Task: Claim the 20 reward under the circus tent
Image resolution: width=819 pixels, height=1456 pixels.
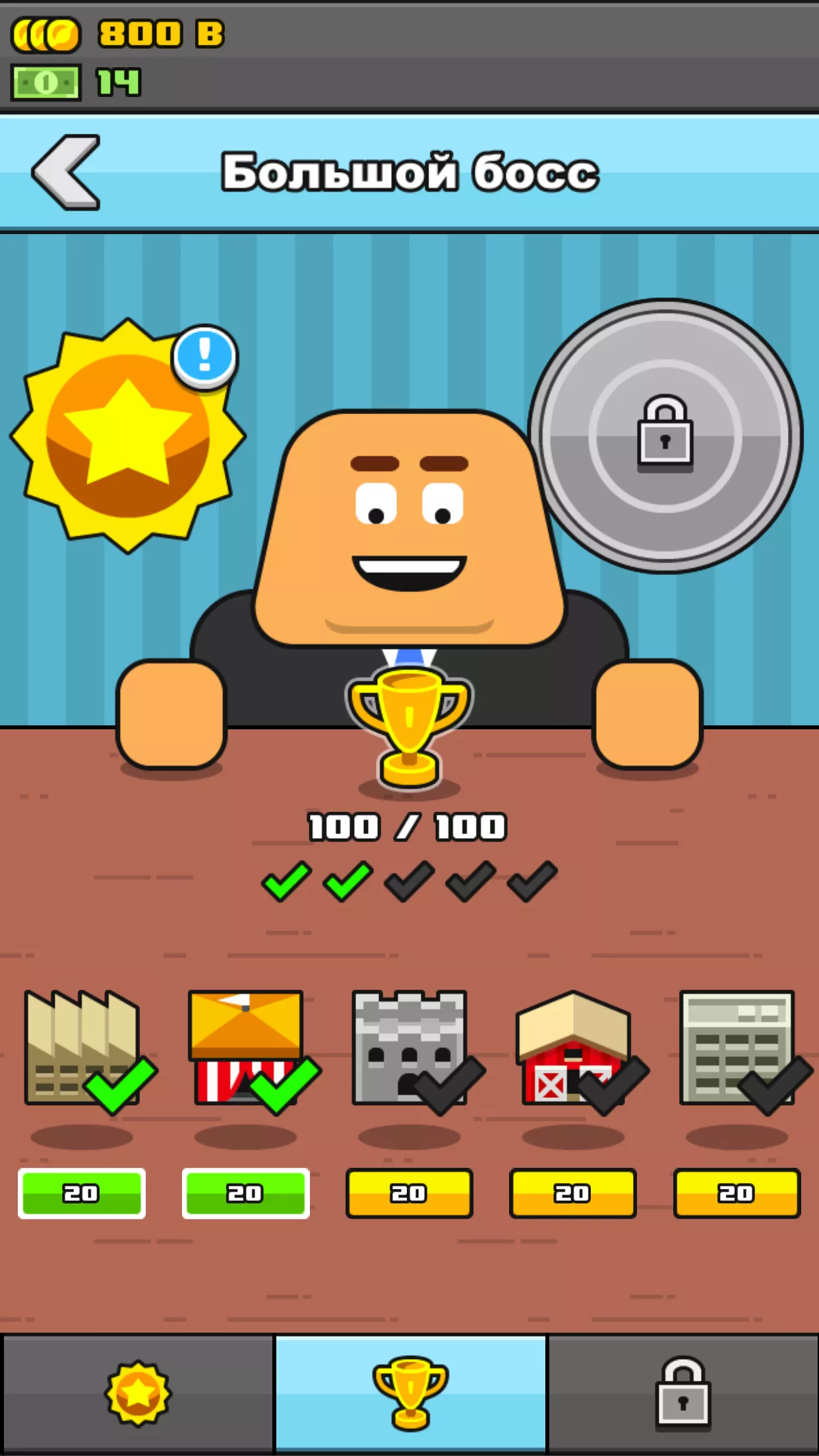Action: click(245, 1193)
